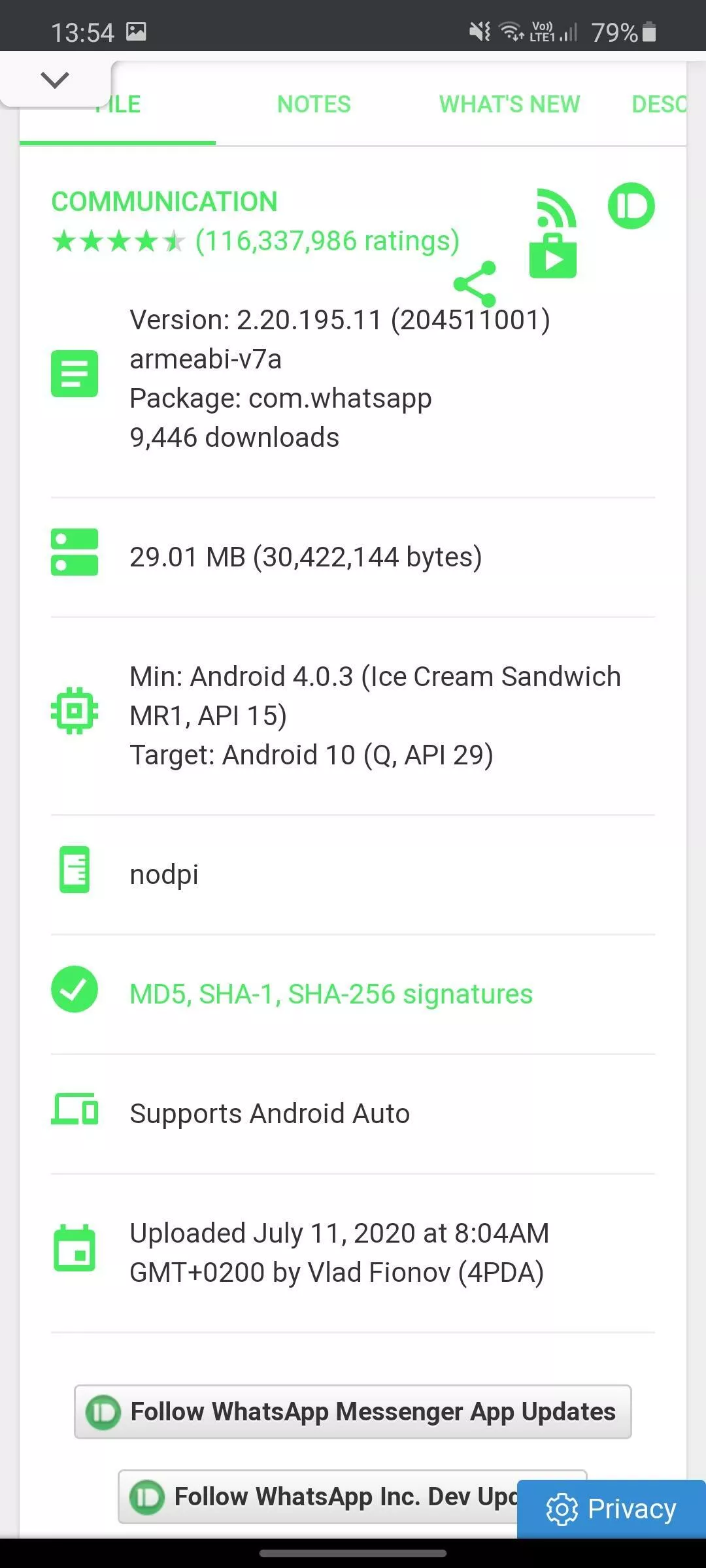Image resolution: width=706 pixels, height=1568 pixels.
Task: Open MD5, SHA-1, SHA-256 signatures link
Action: tap(331, 994)
